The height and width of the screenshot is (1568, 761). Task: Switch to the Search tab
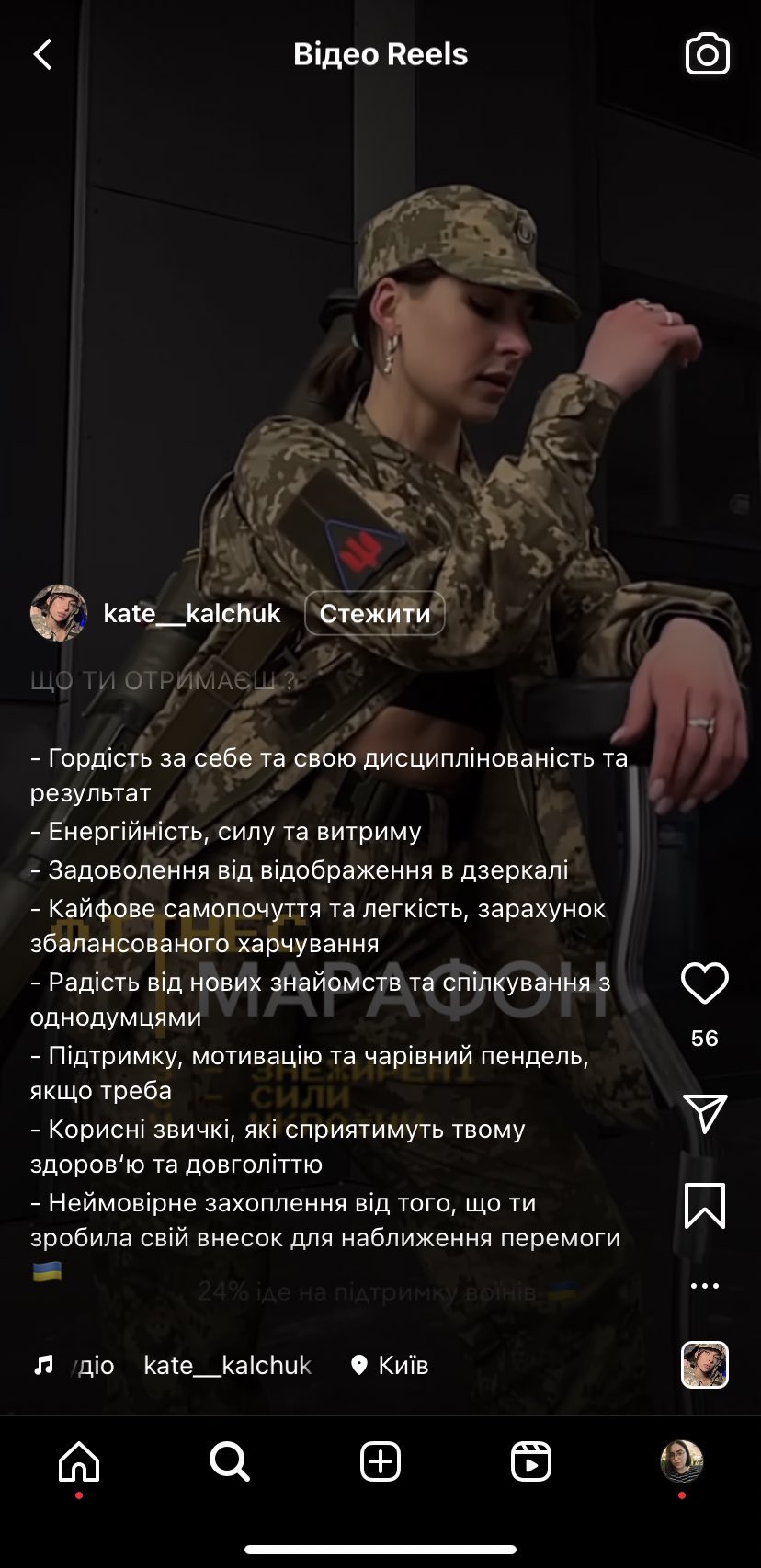point(229,1461)
